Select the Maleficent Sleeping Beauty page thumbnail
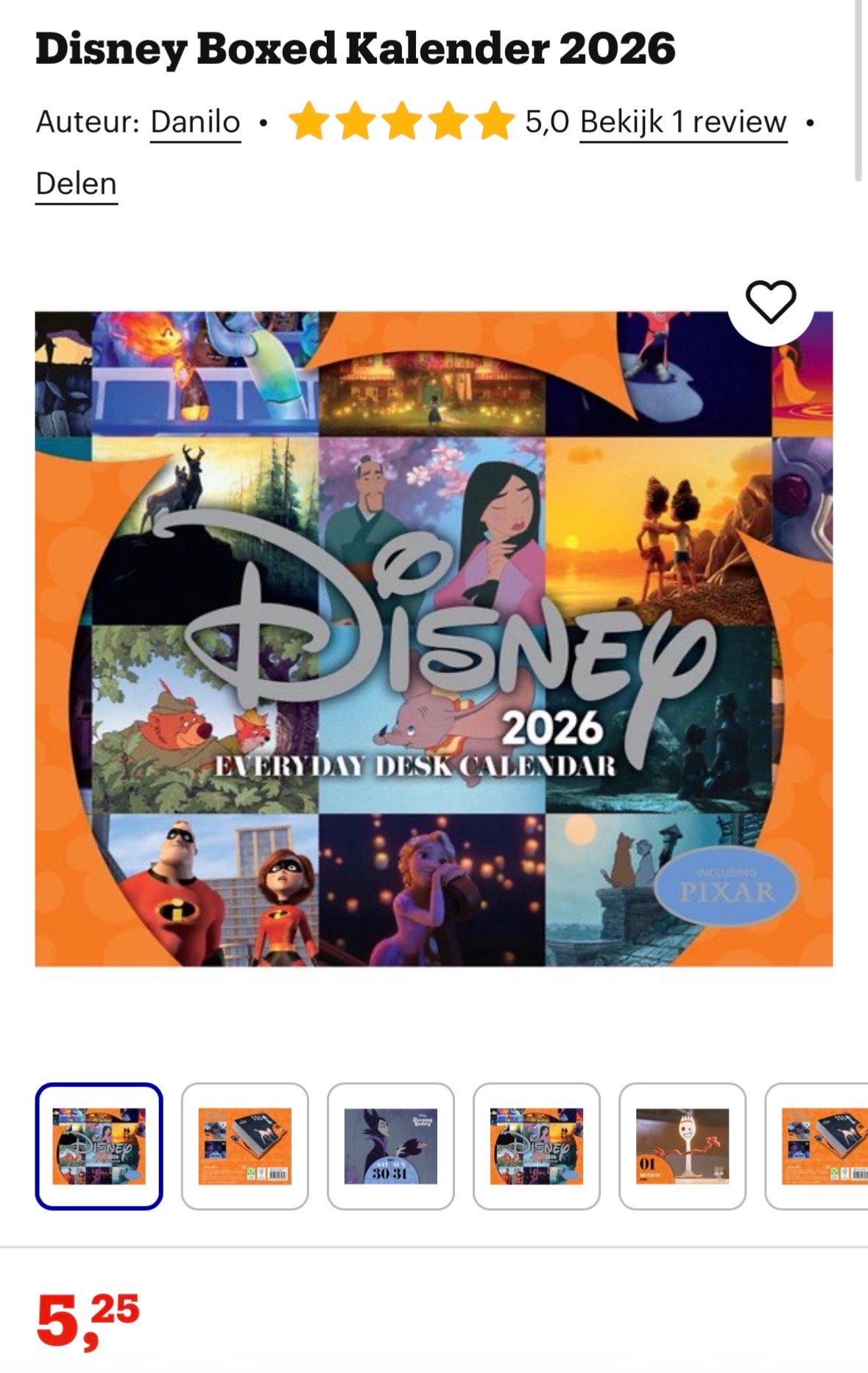 pos(390,1146)
